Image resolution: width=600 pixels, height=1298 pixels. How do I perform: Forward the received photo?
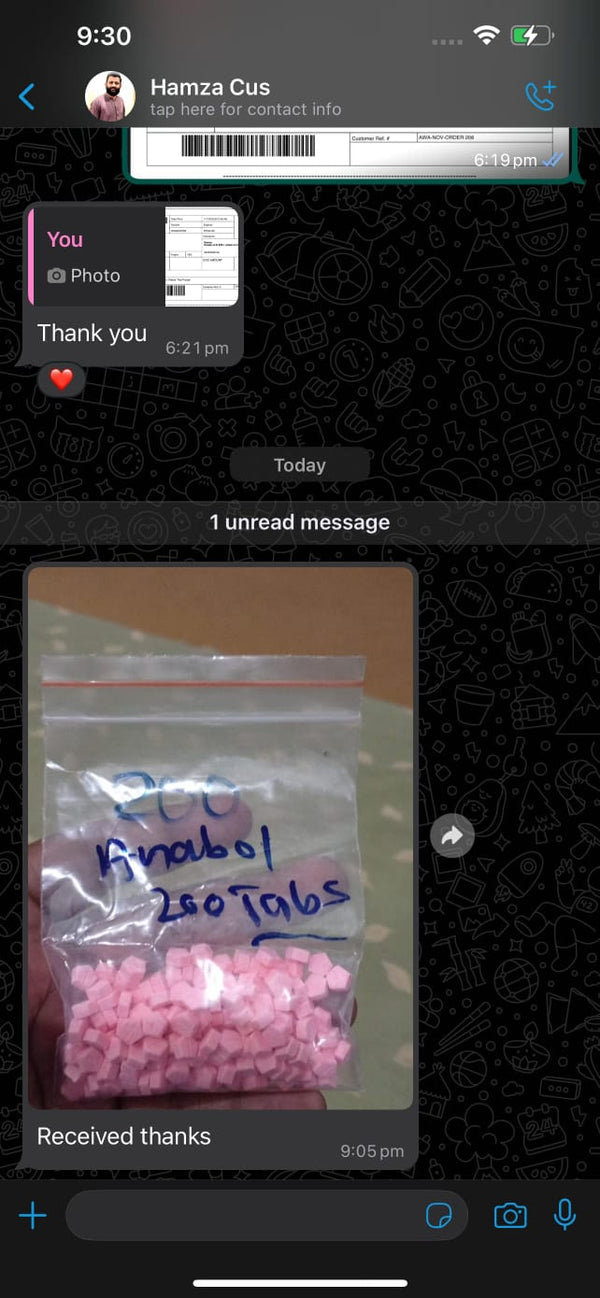tap(452, 837)
